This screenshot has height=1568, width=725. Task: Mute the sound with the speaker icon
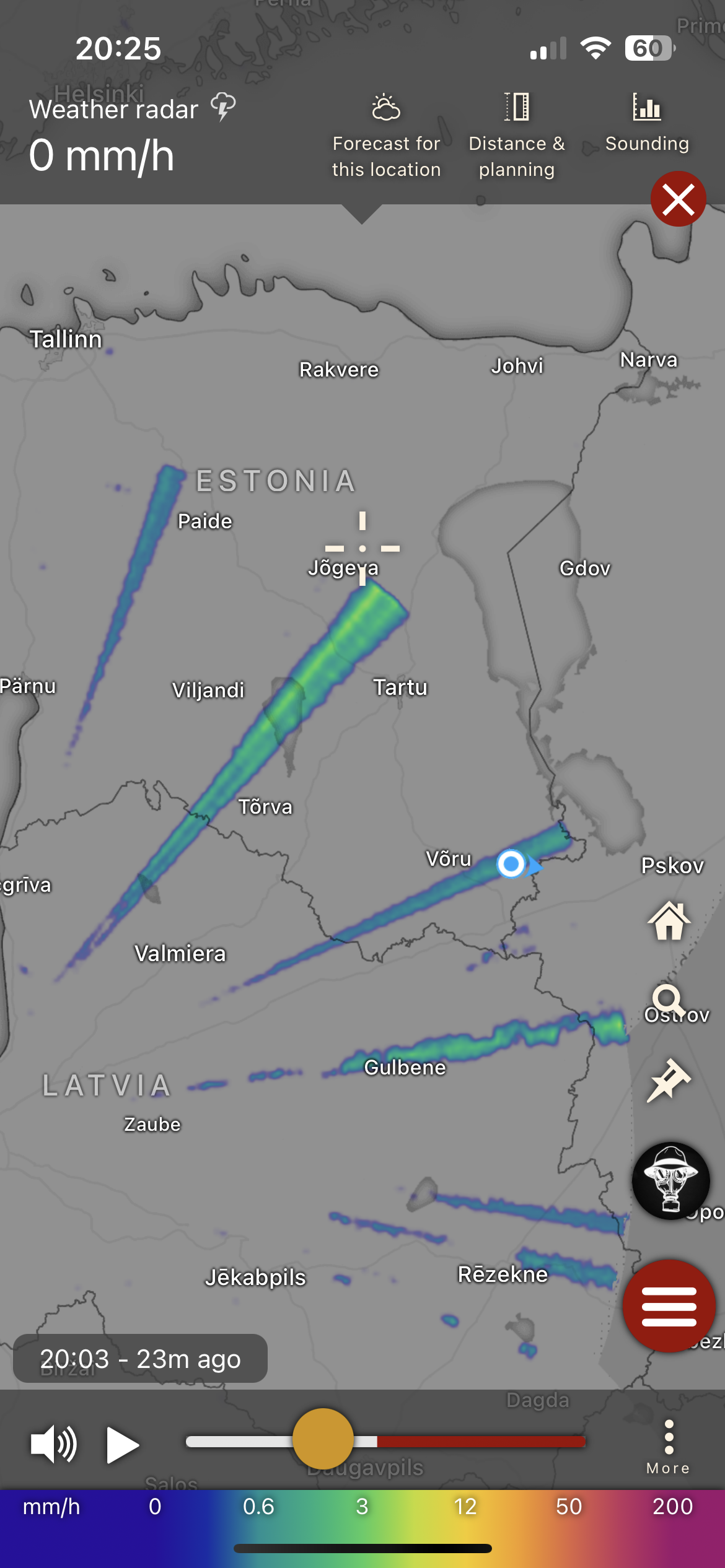click(x=54, y=1444)
